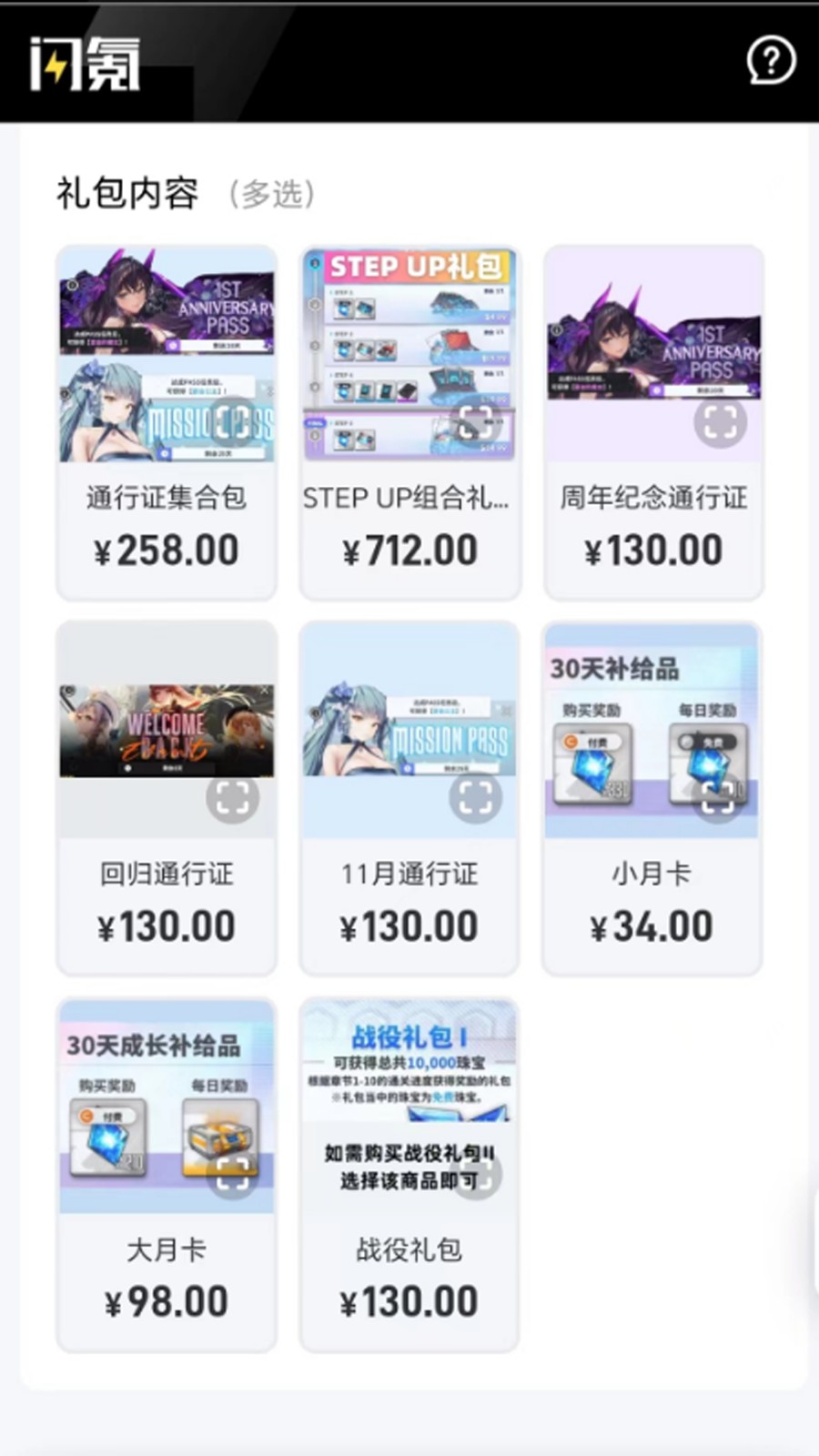This screenshot has height=1456, width=819.
Task: Click the ¥712.00 price under STEP UP组合礼
Action: pyautogui.click(x=409, y=548)
